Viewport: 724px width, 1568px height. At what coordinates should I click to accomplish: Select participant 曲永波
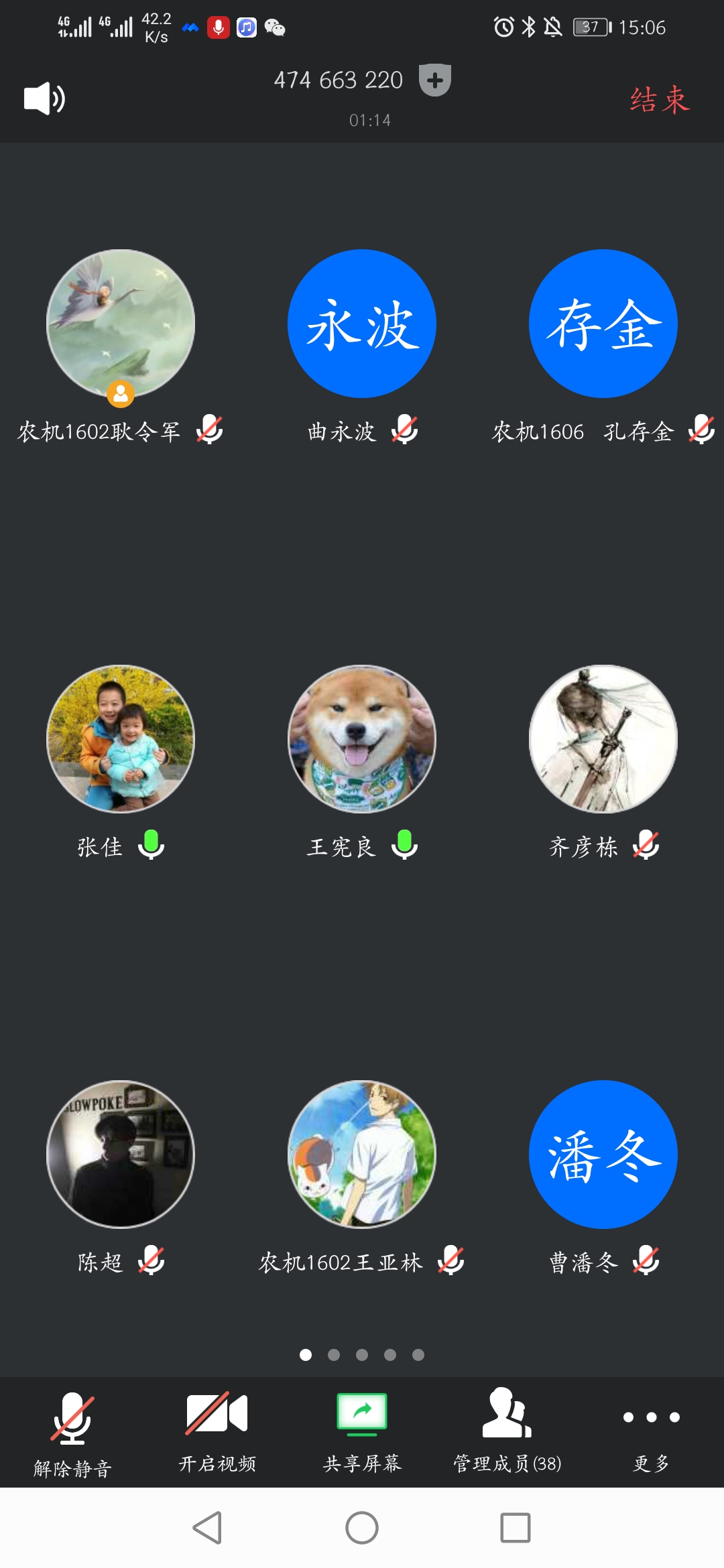362,324
